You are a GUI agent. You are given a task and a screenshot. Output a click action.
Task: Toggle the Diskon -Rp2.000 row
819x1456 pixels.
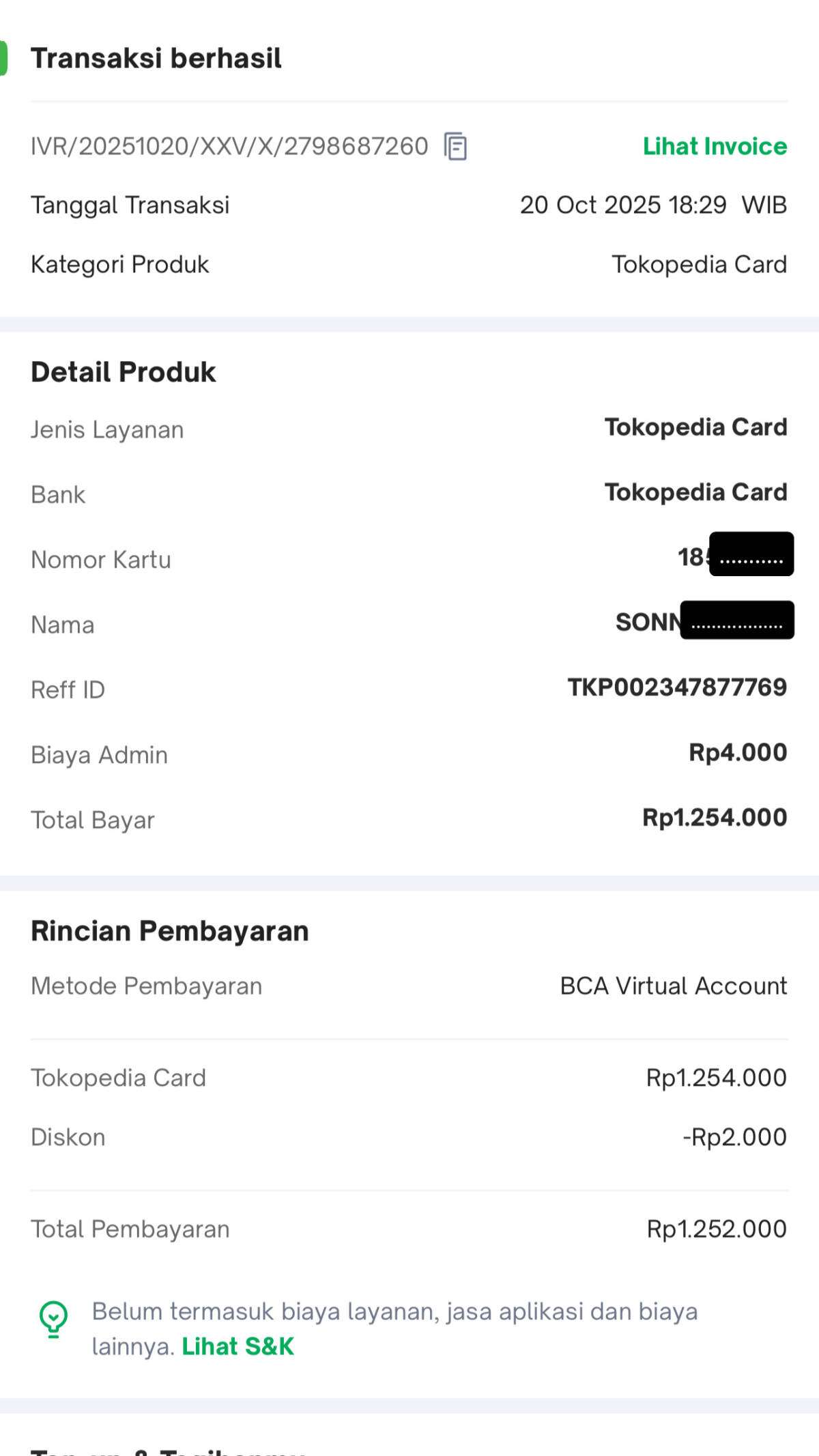pos(409,1136)
